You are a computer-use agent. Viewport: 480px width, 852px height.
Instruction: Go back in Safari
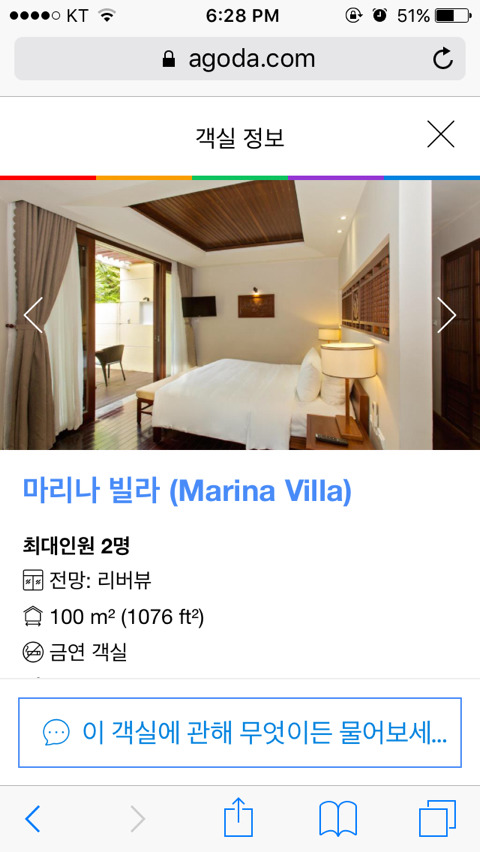point(33,818)
